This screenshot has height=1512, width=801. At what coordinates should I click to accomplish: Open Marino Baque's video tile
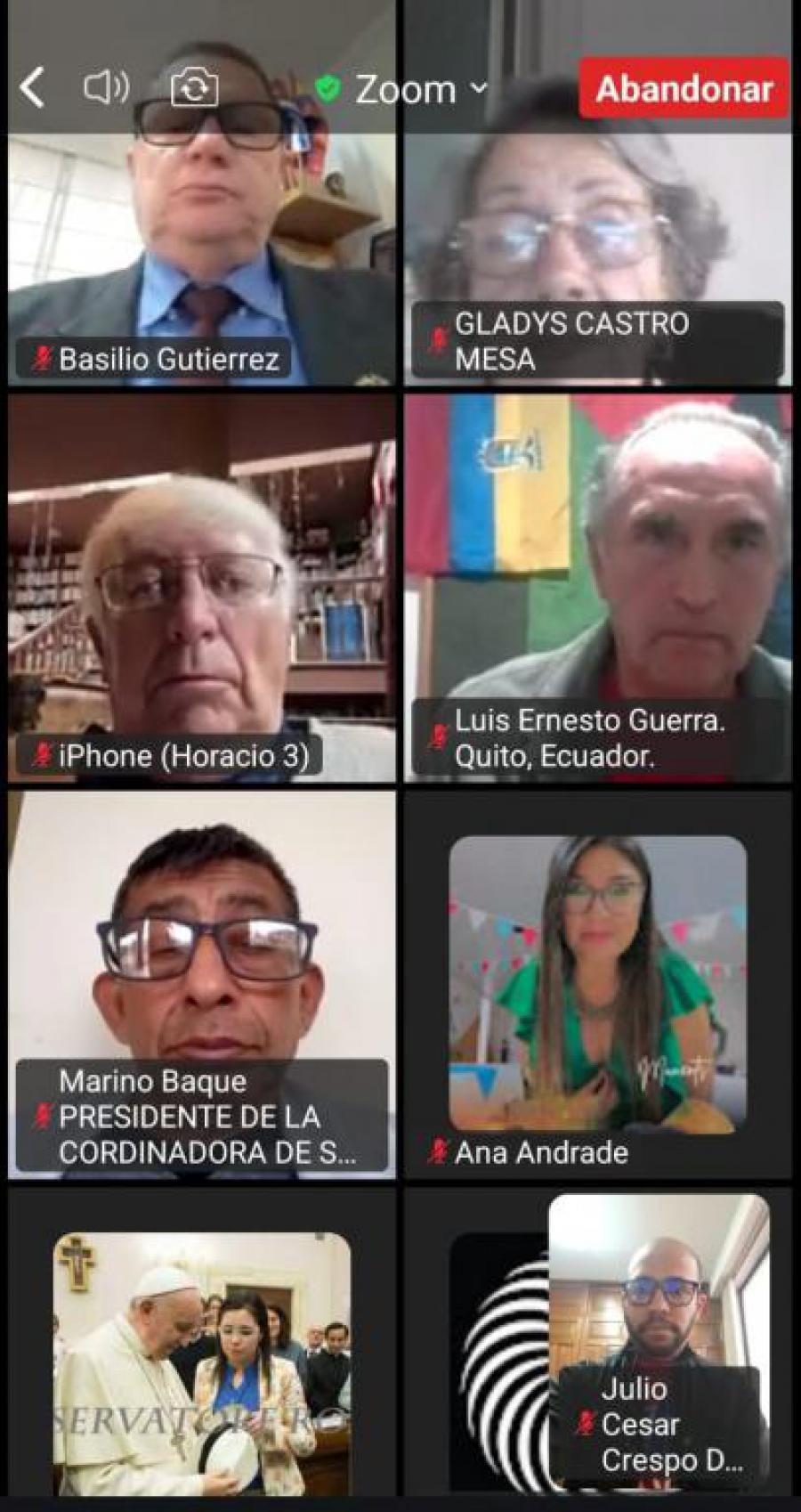[x=202, y=962]
